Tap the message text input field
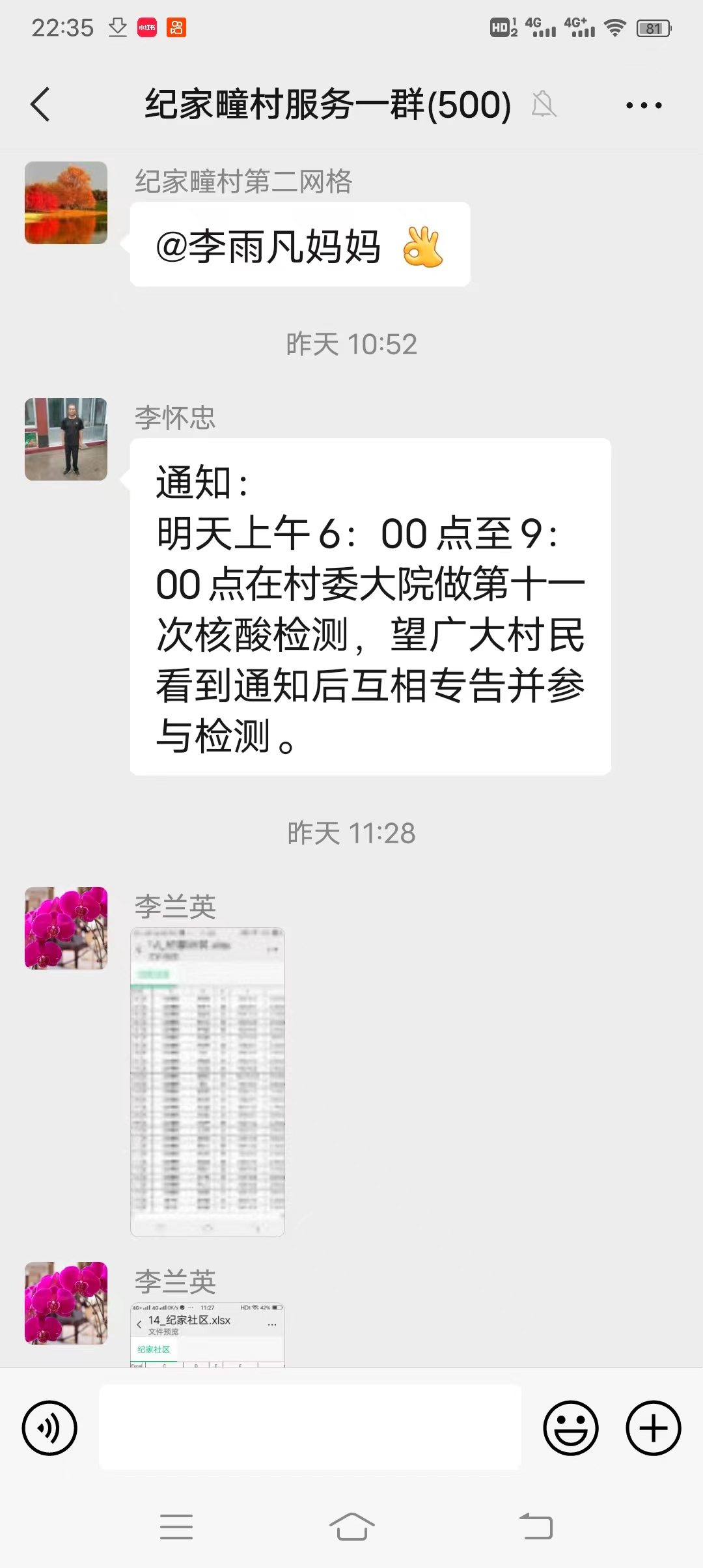Screen dimensions: 703x1568 point(310,1427)
